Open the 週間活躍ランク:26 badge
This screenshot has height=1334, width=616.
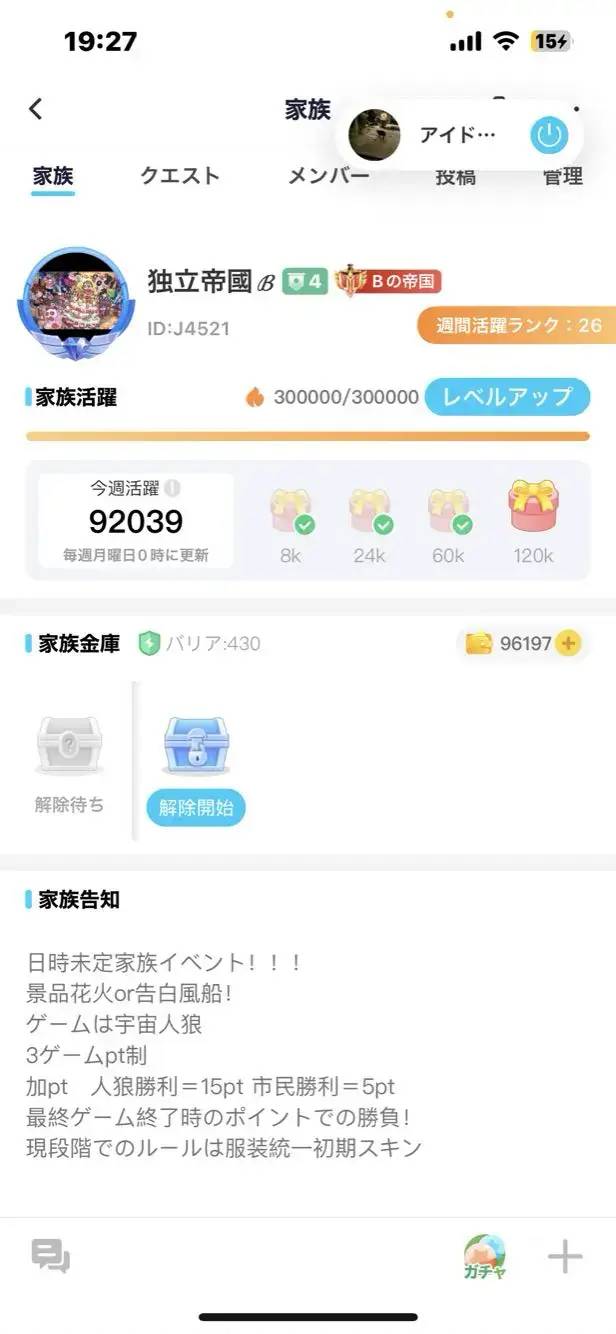(x=518, y=325)
